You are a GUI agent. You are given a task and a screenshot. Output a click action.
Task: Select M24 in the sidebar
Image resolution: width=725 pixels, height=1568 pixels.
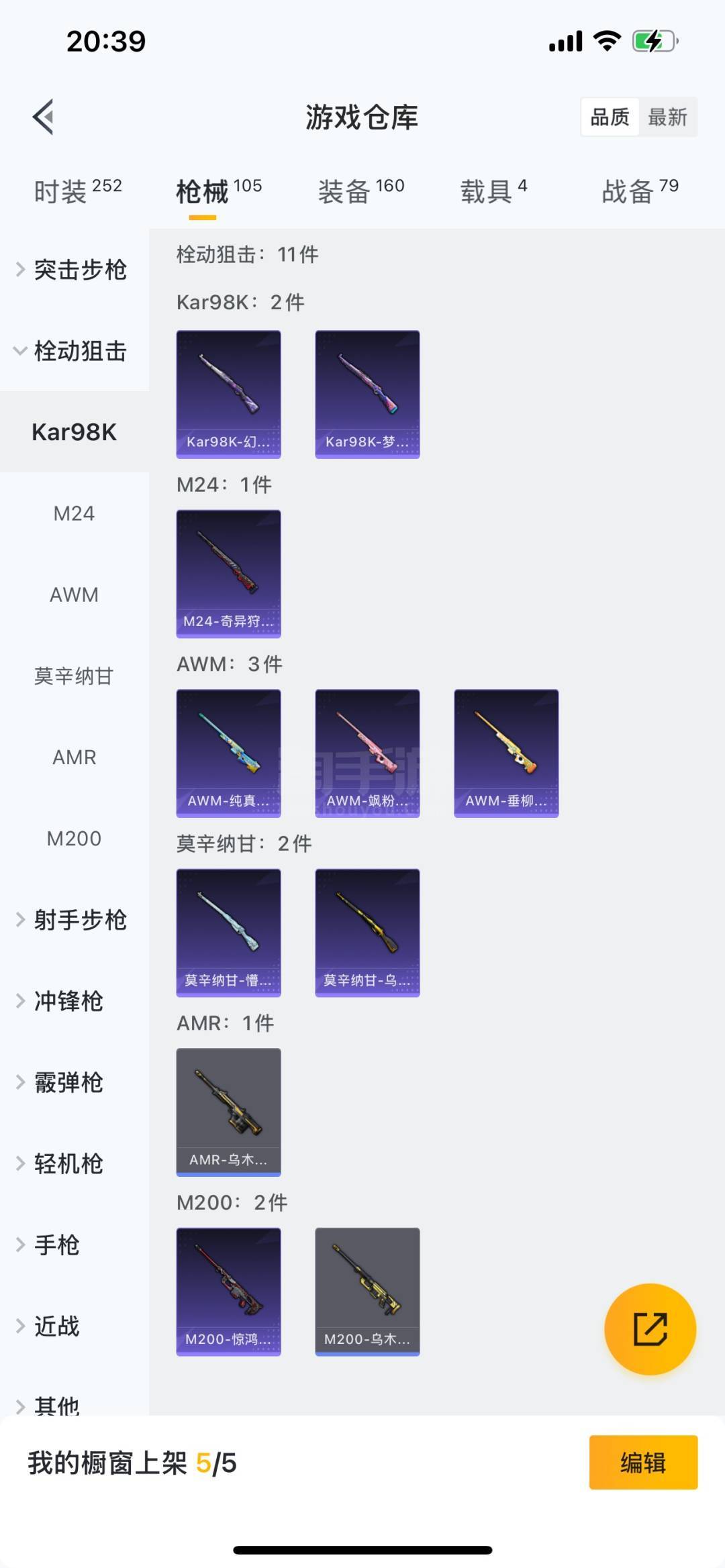74,514
